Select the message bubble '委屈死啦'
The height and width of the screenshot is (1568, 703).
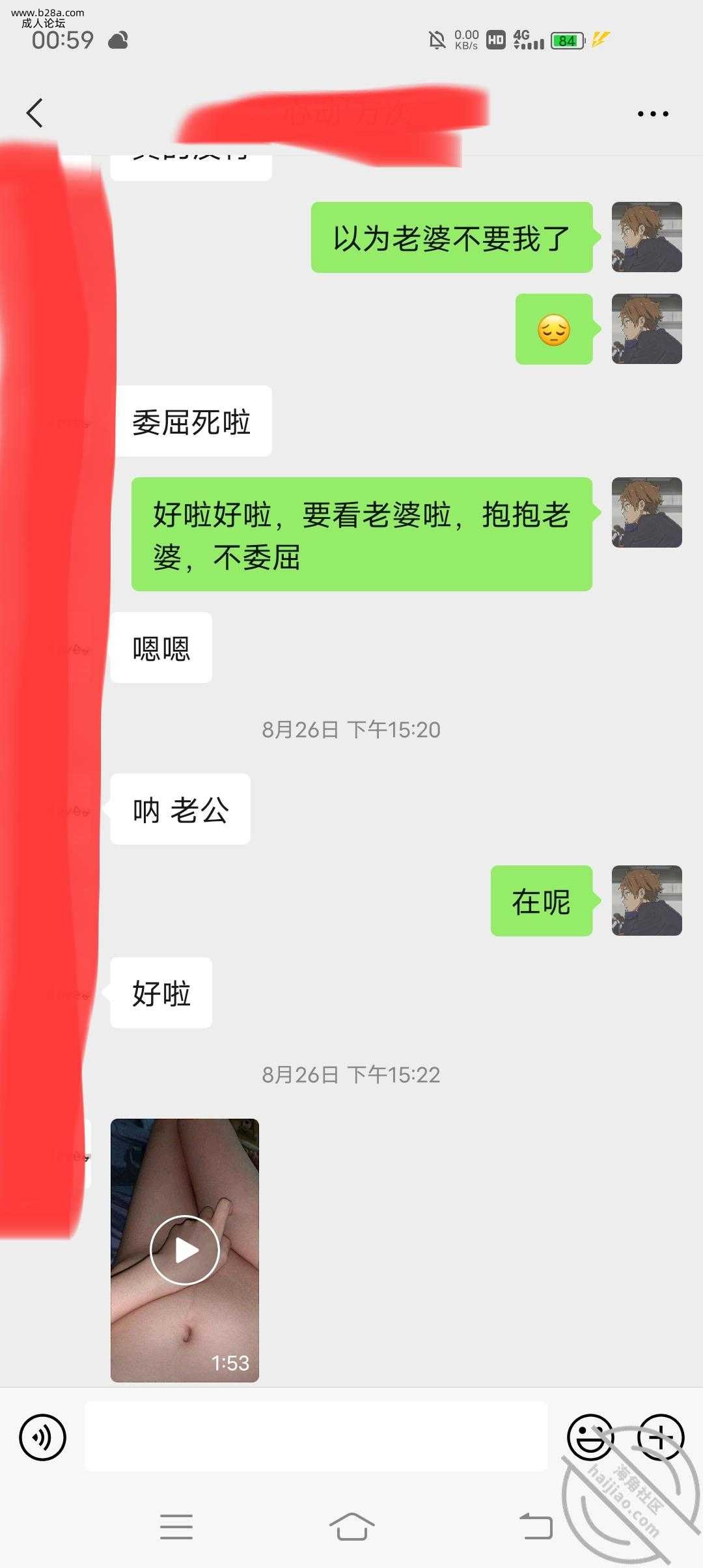pyautogui.click(x=195, y=420)
